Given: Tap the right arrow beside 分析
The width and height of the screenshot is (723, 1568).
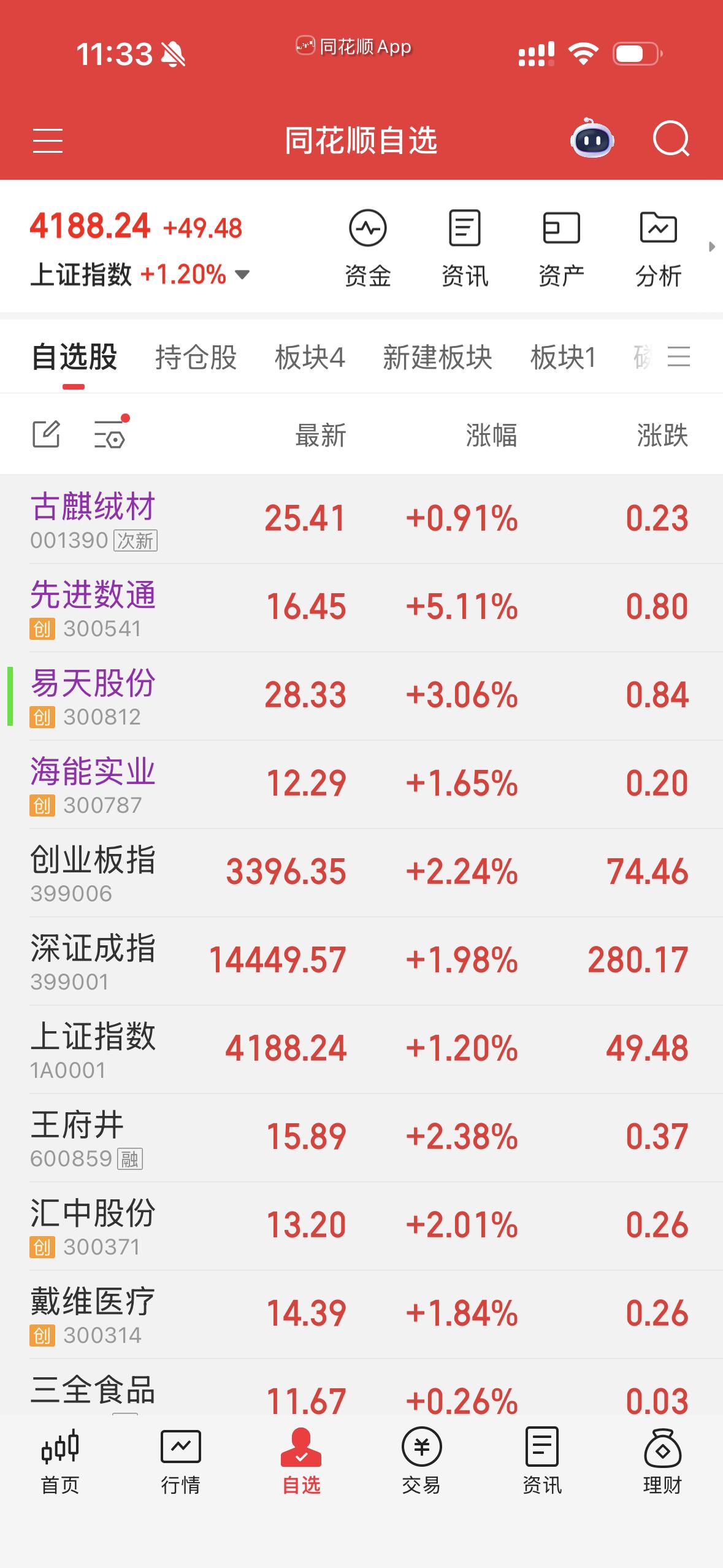Looking at the screenshot, I should pos(711,245).
